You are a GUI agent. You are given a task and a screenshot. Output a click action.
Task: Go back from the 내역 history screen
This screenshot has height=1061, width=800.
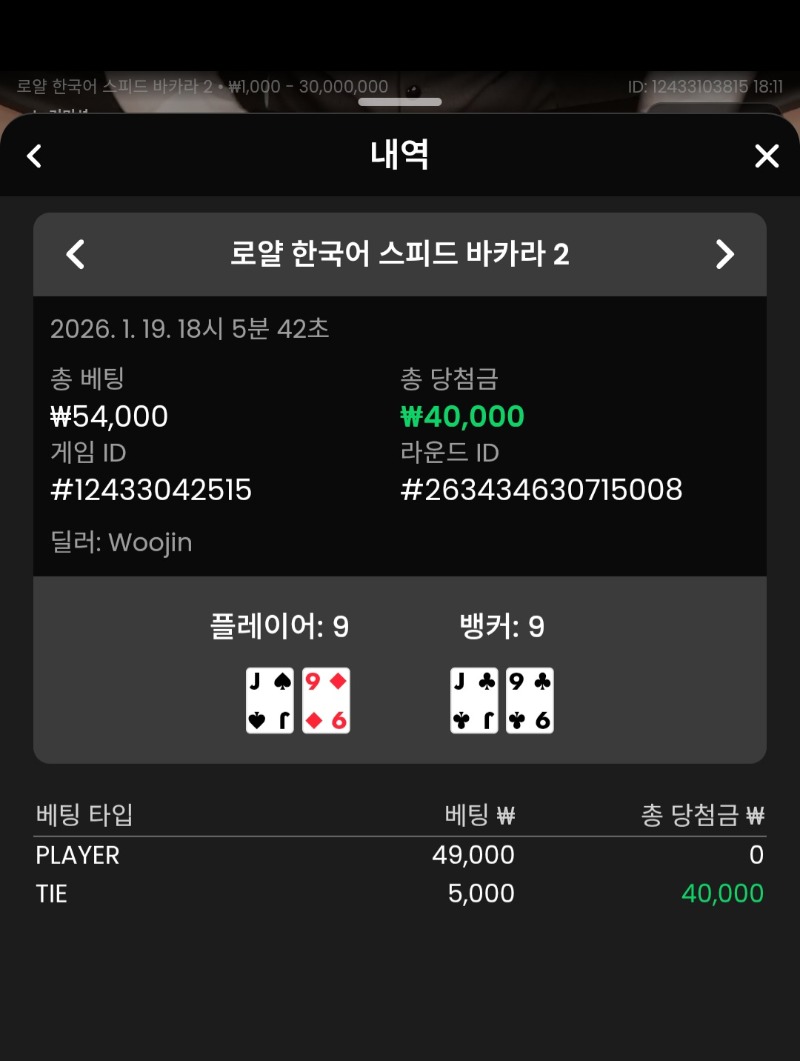35,156
